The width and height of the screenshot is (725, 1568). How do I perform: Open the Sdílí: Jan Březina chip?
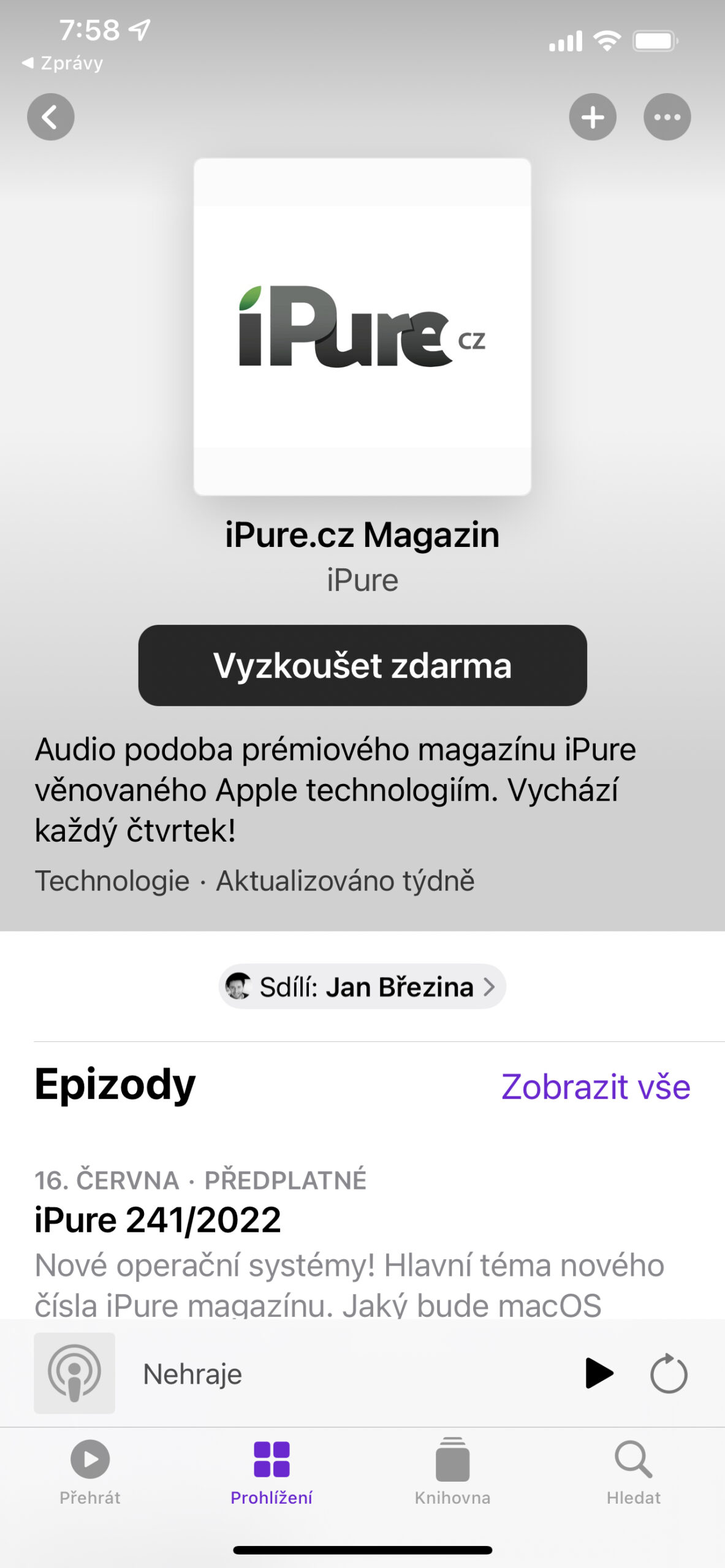point(362,987)
